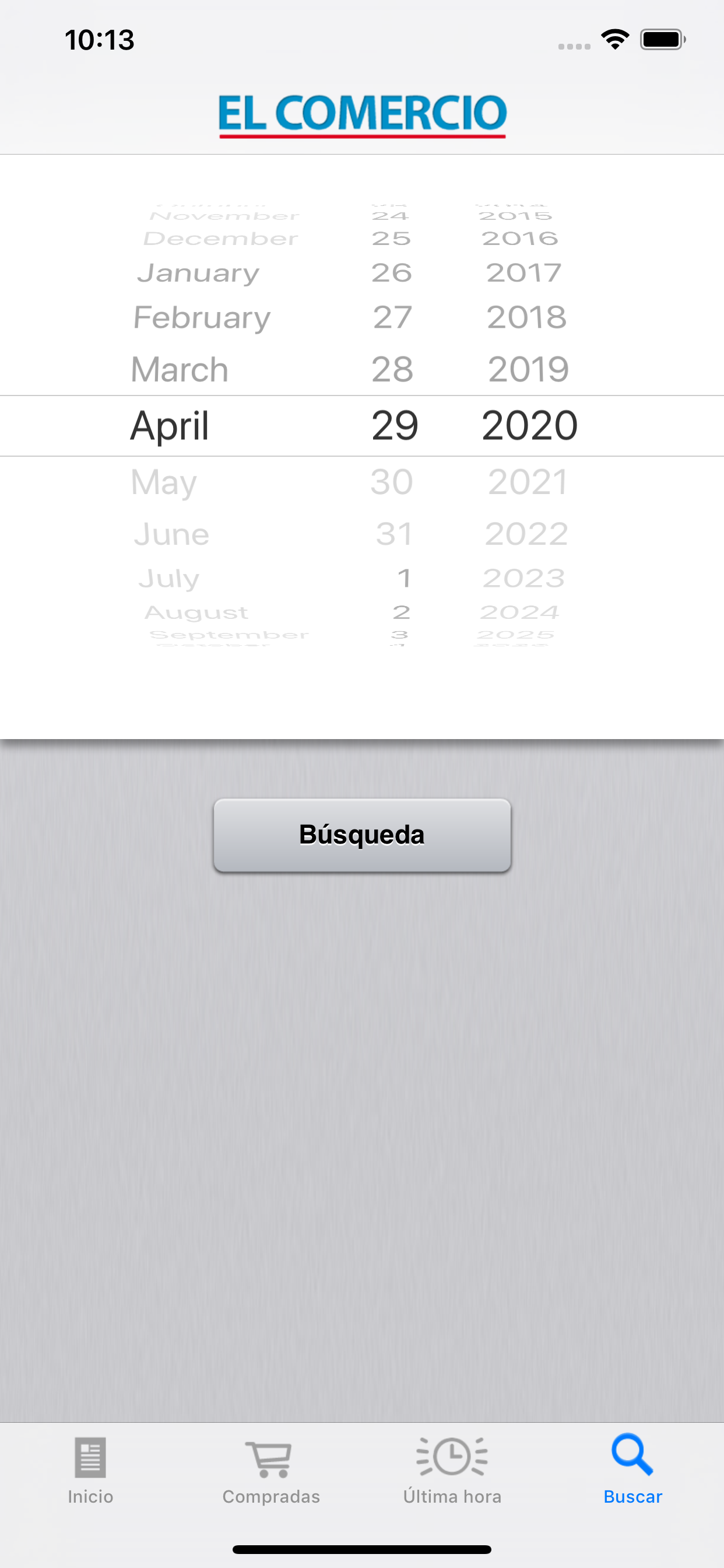
Task: Choose year 2019 in the picker
Action: tap(528, 369)
